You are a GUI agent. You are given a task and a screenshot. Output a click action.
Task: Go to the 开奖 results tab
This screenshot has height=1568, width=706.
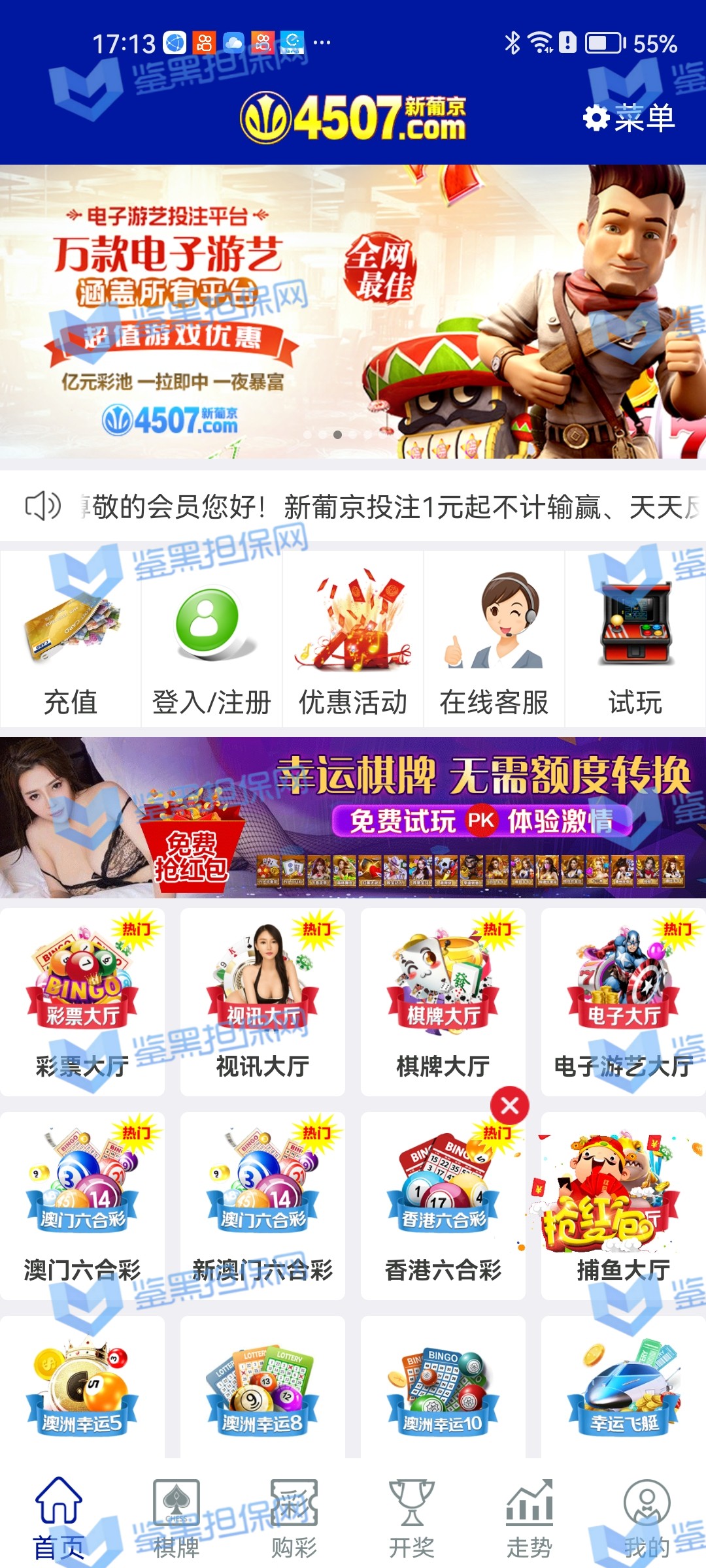pos(412,1520)
